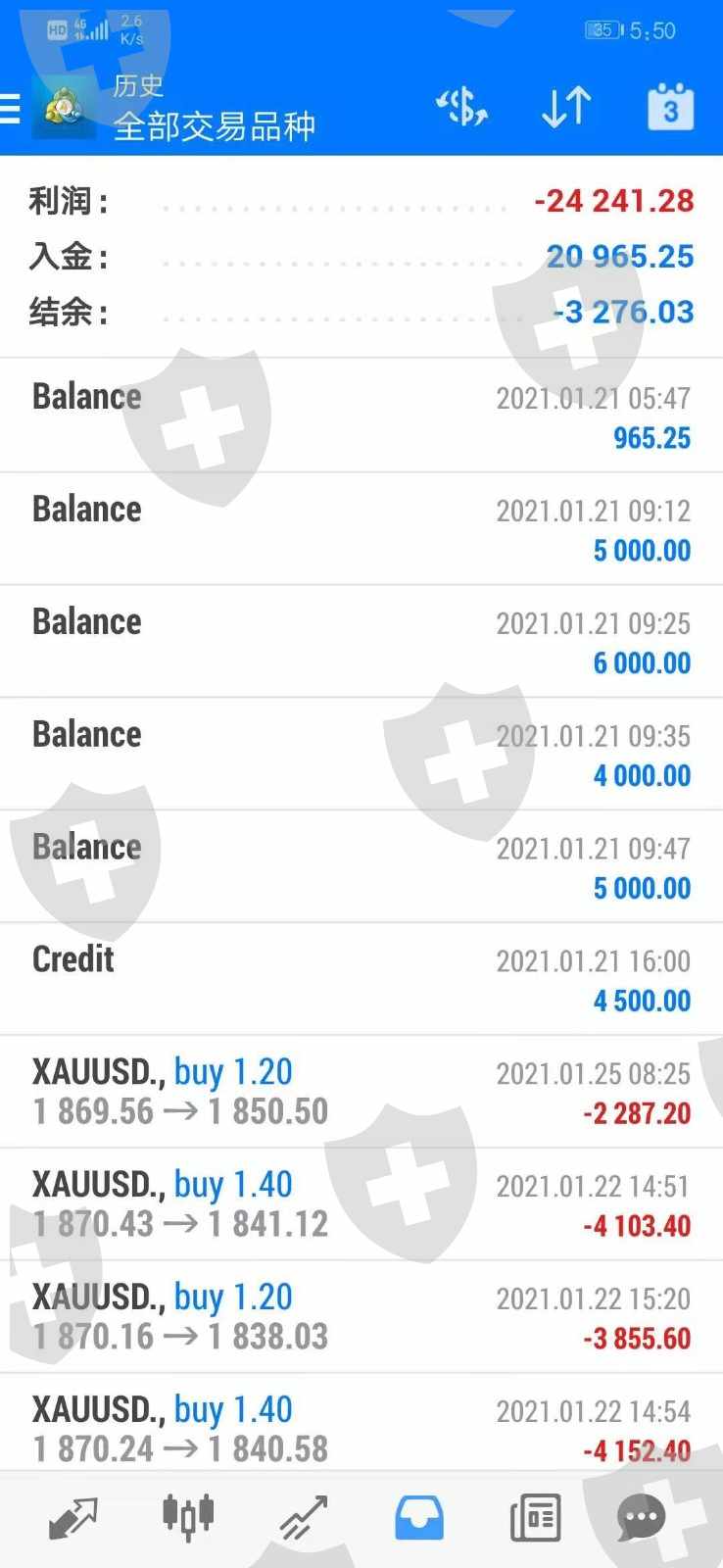Open the symbol filter with dollar icon
Screen dimensions: 723x1568
click(461, 108)
